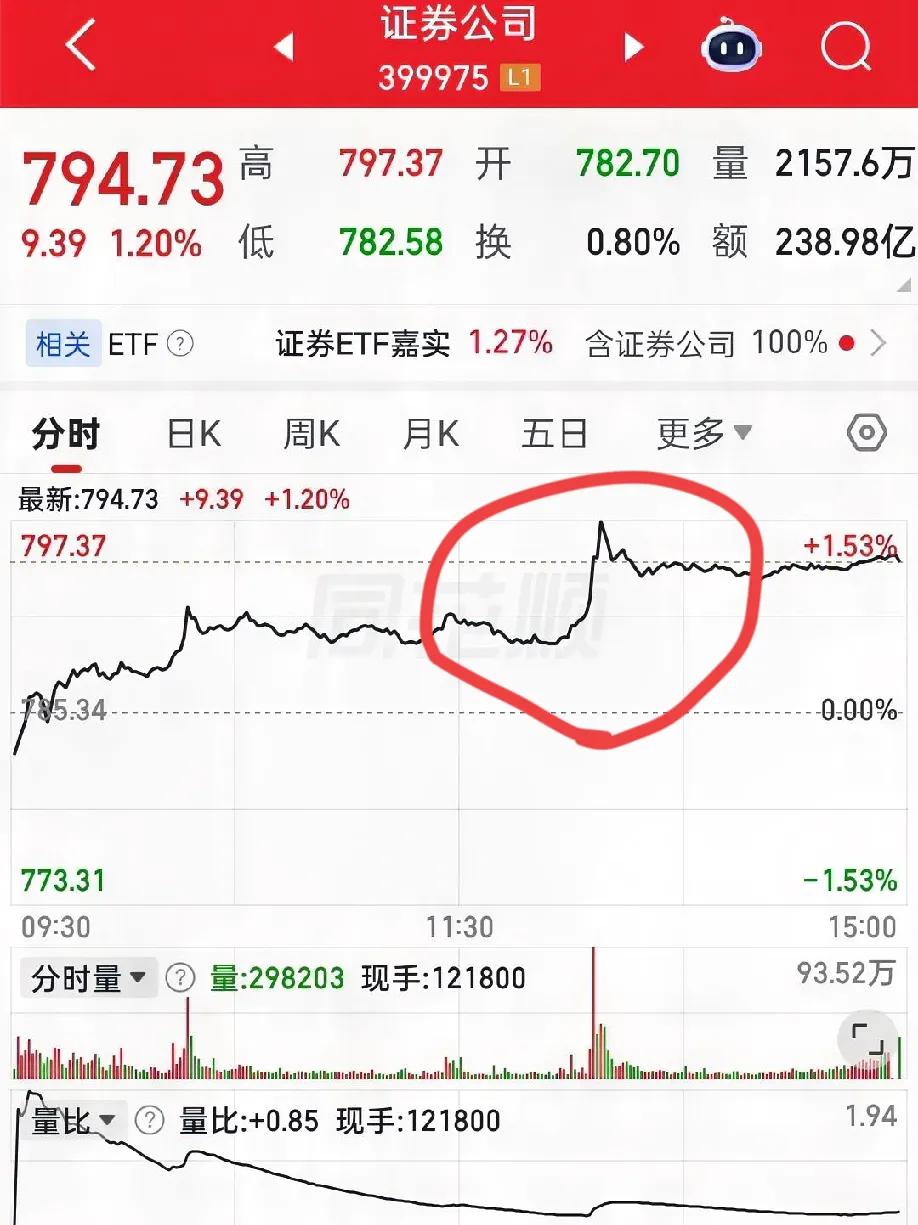Switch to the 五日 five-day chart tab

click(x=554, y=433)
